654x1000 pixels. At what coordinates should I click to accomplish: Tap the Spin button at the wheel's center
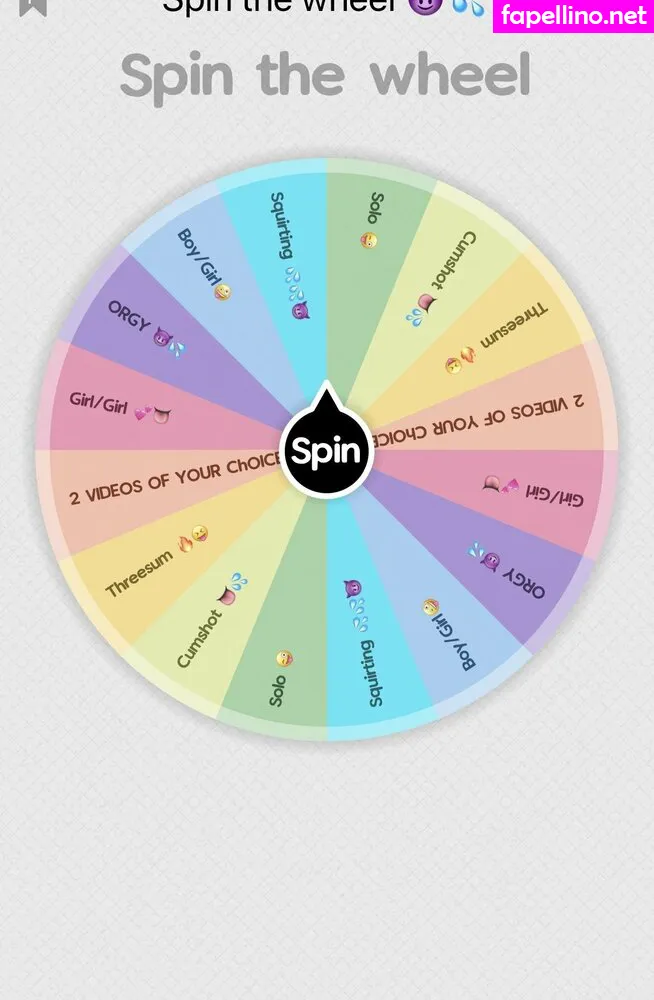(x=326, y=451)
